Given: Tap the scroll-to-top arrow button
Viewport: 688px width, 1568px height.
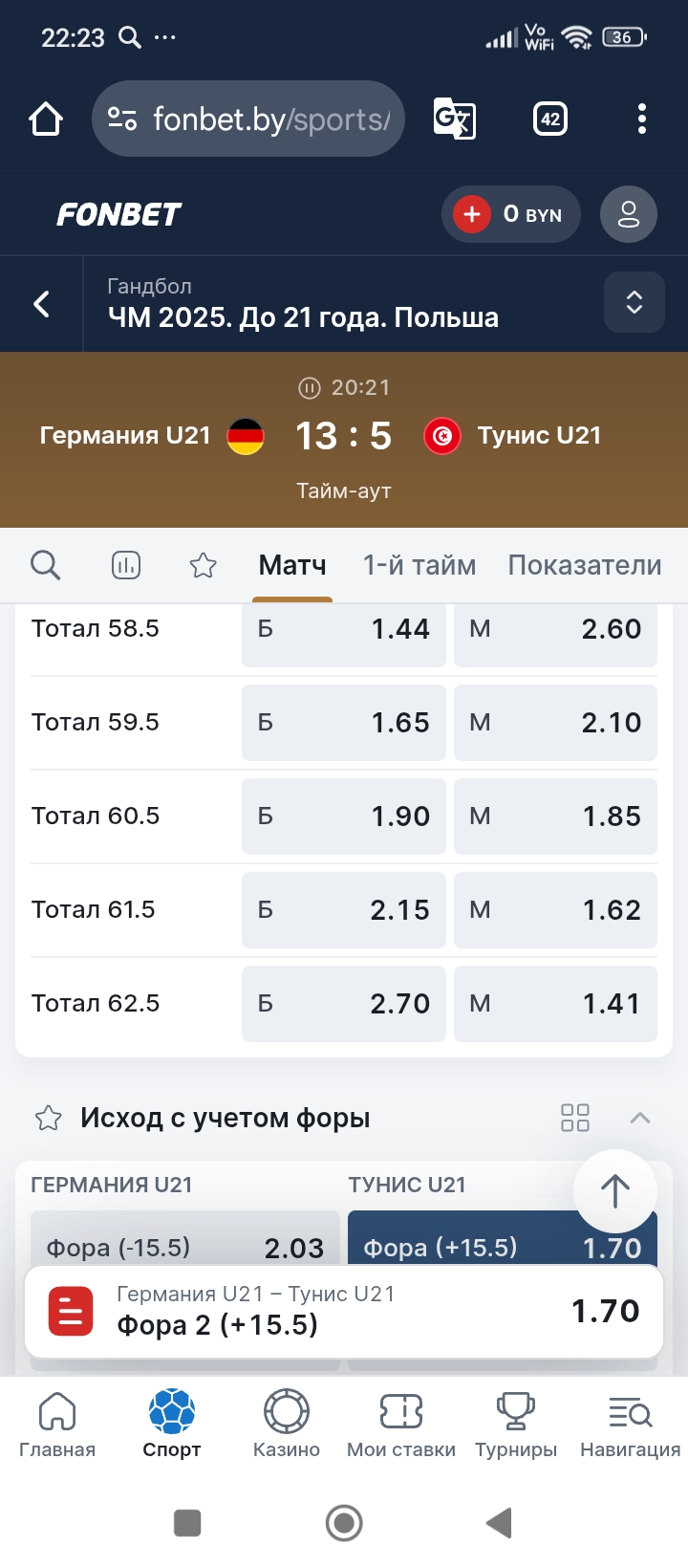Looking at the screenshot, I should tap(614, 1190).
